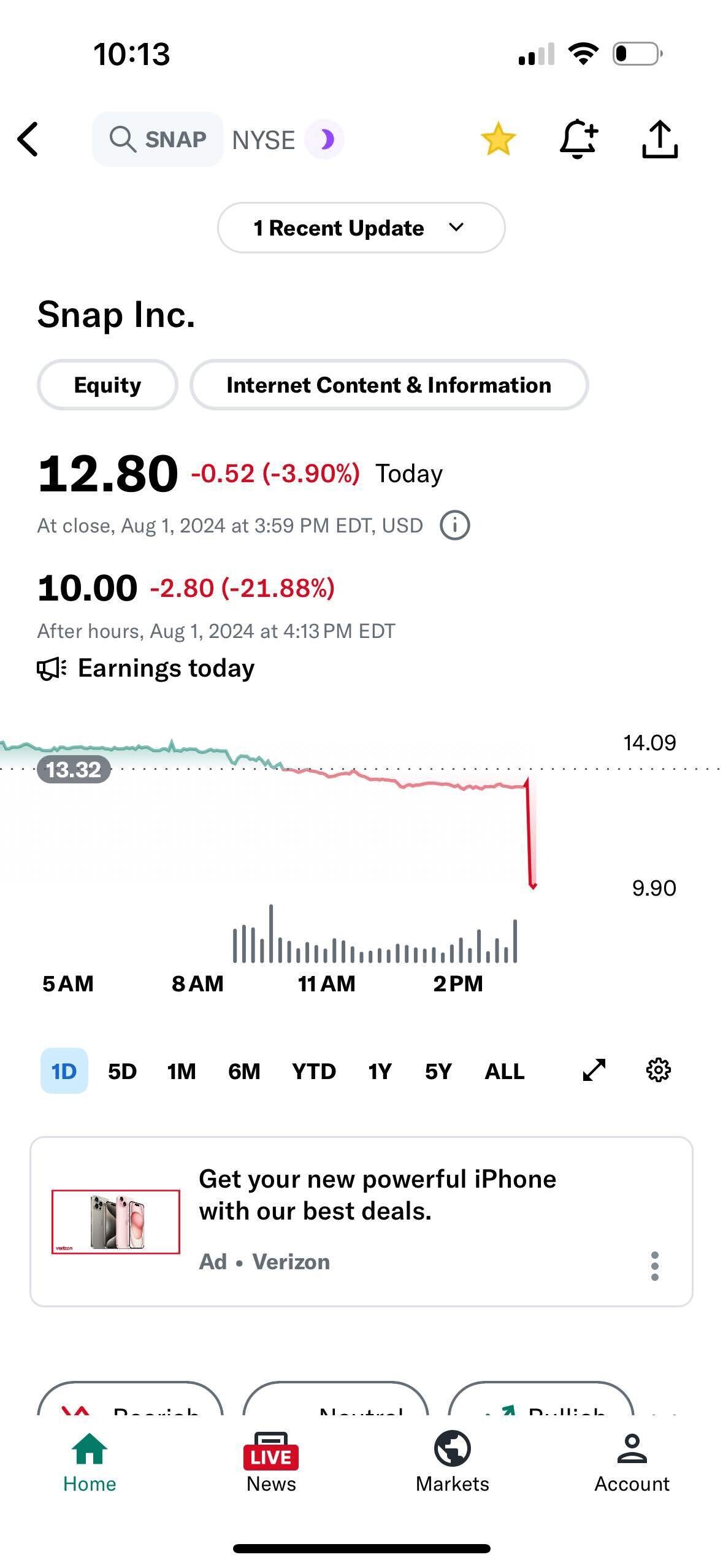The image size is (723, 1568).
Task: Open chart settings with the gear icon
Action: pos(657,1070)
